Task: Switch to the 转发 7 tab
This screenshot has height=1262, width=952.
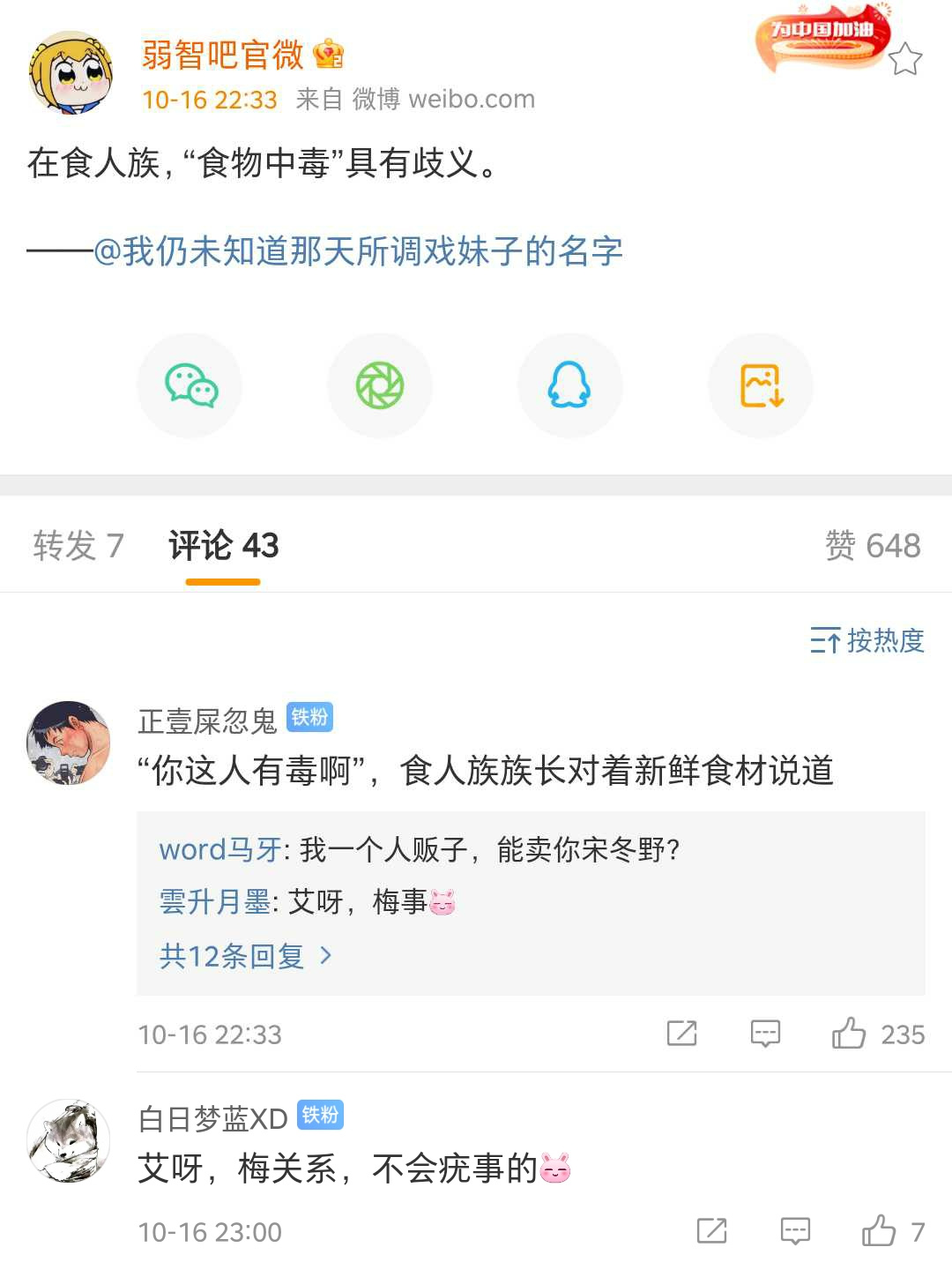Action: (78, 546)
